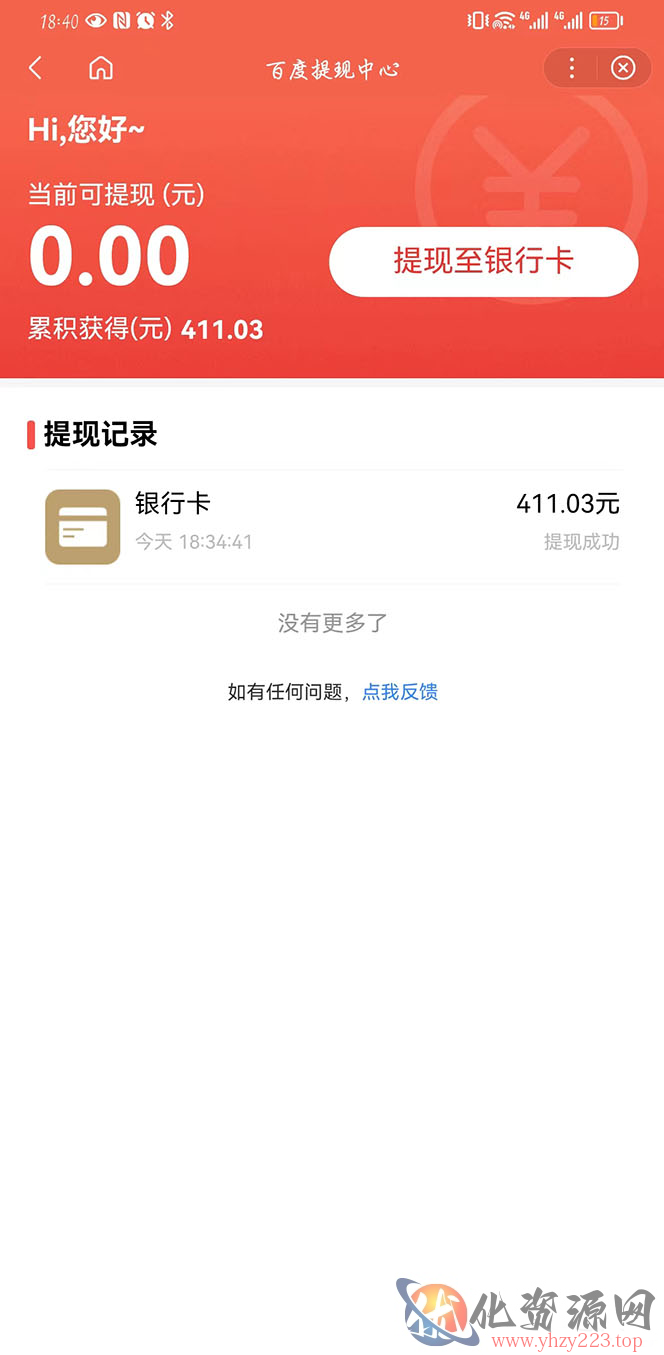Close the mini program with X
Viewport: 664px width, 1355px height.
coord(623,68)
